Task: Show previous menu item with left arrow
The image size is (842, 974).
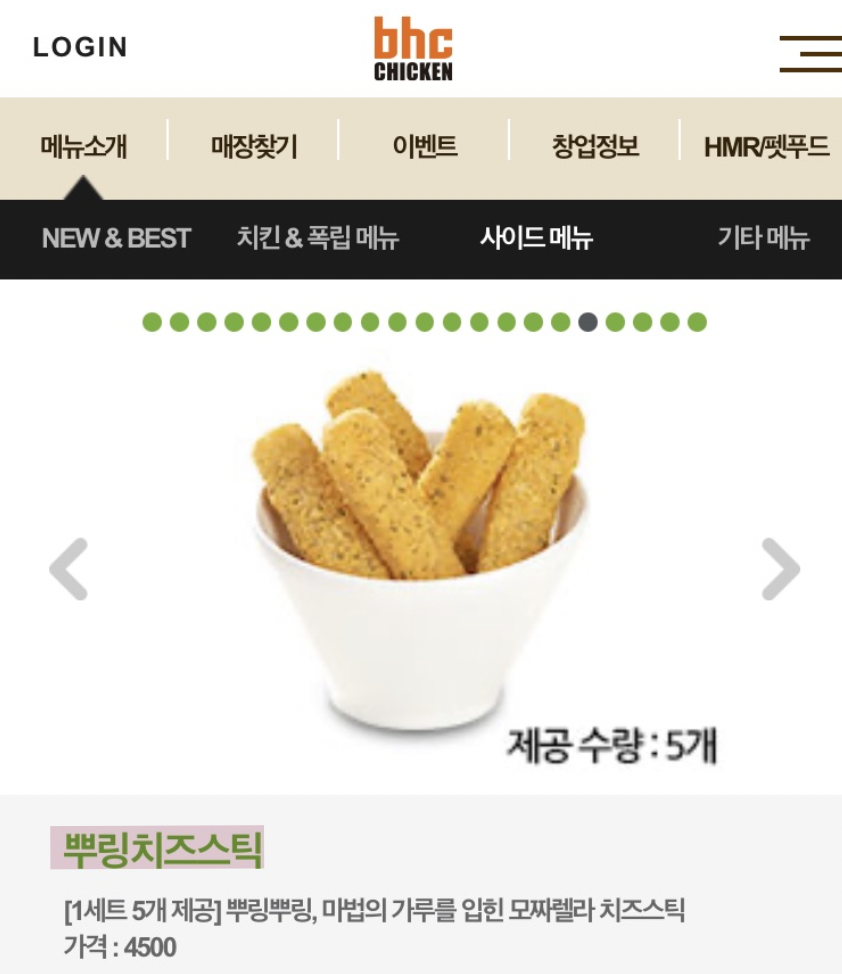Action: pos(68,569)
